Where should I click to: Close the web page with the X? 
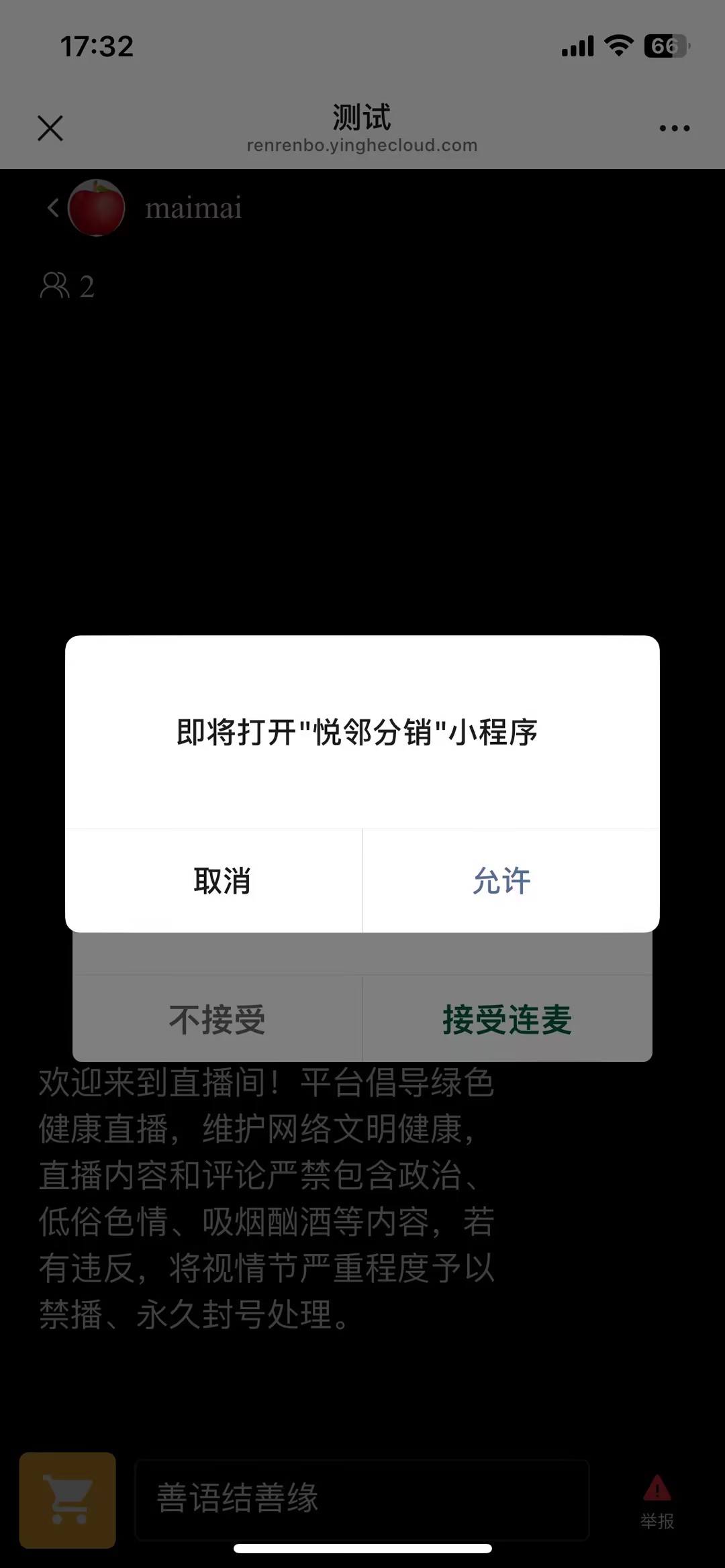click(50, 128)
